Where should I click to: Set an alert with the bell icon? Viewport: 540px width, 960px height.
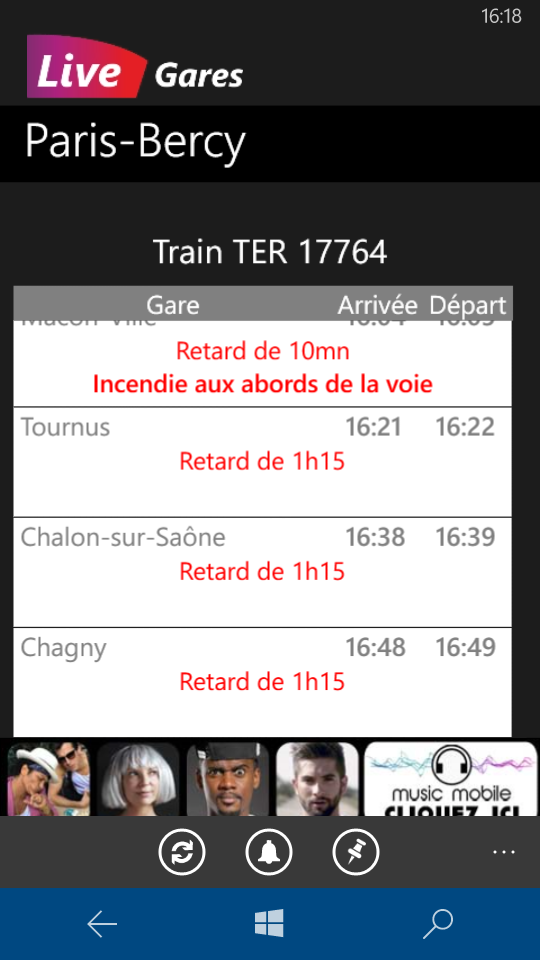269,852
